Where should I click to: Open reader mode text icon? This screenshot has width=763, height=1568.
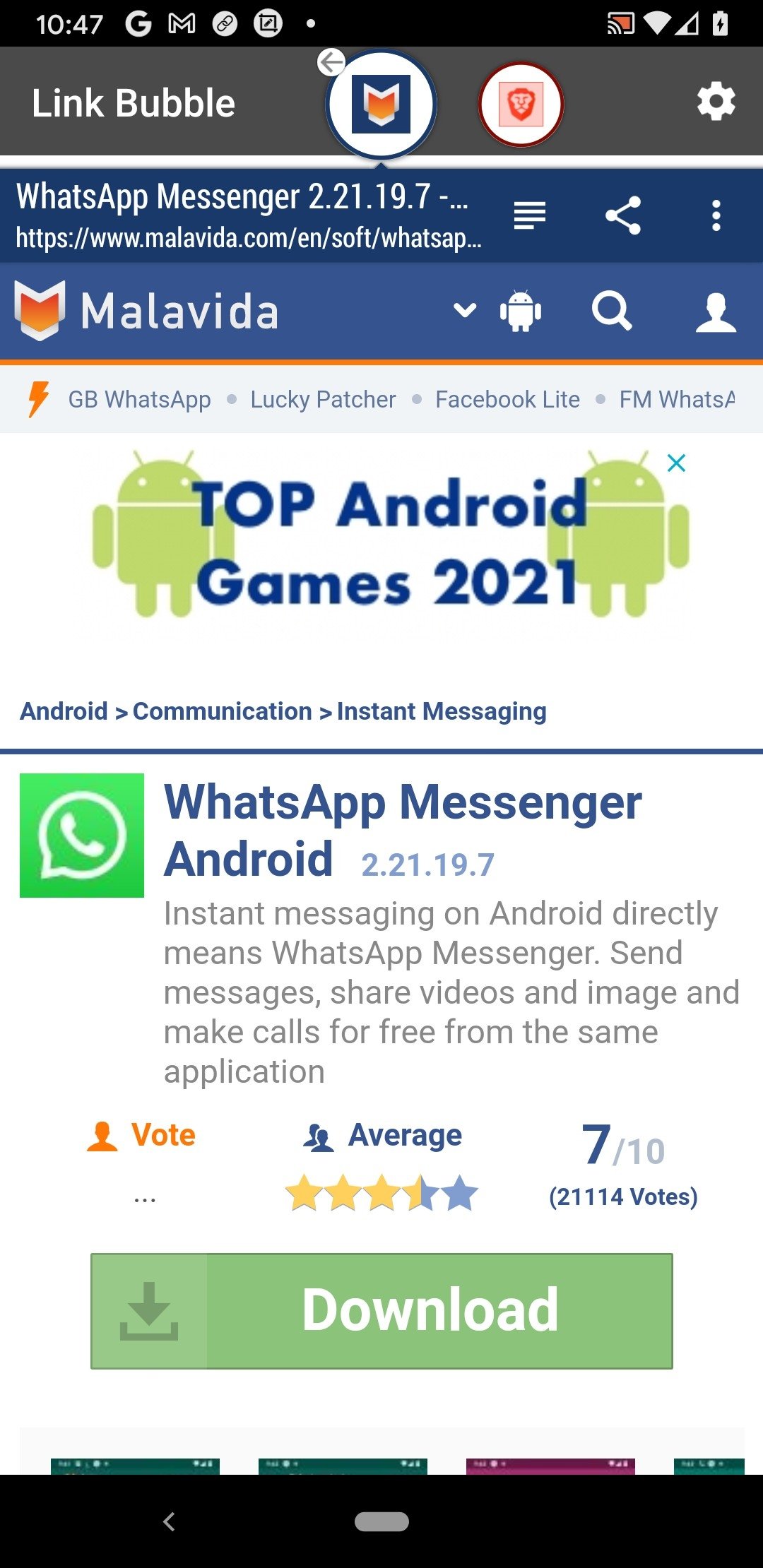[x=530, y=215]
